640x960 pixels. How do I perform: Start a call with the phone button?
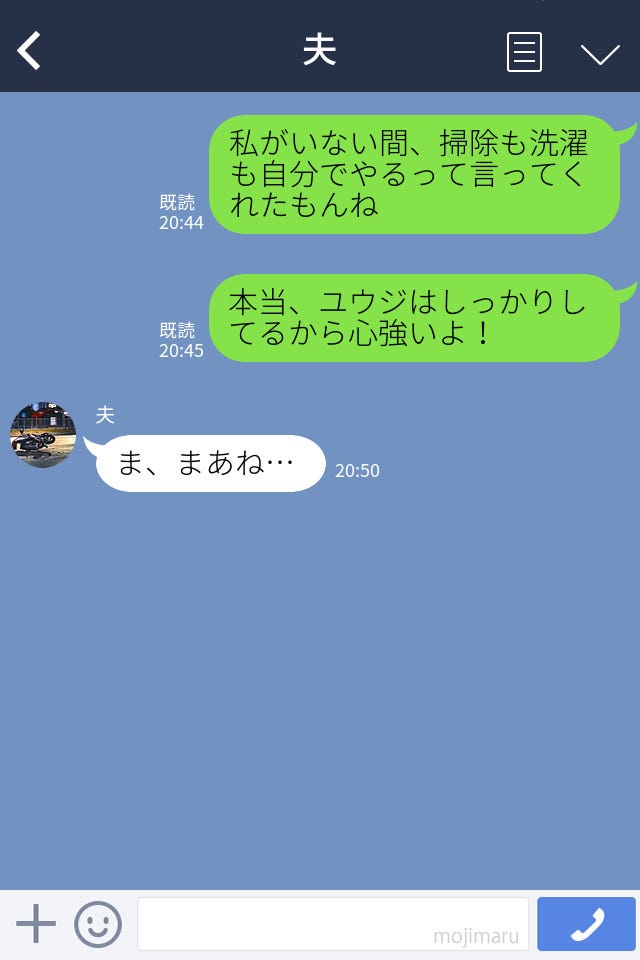tap(586, 924)
